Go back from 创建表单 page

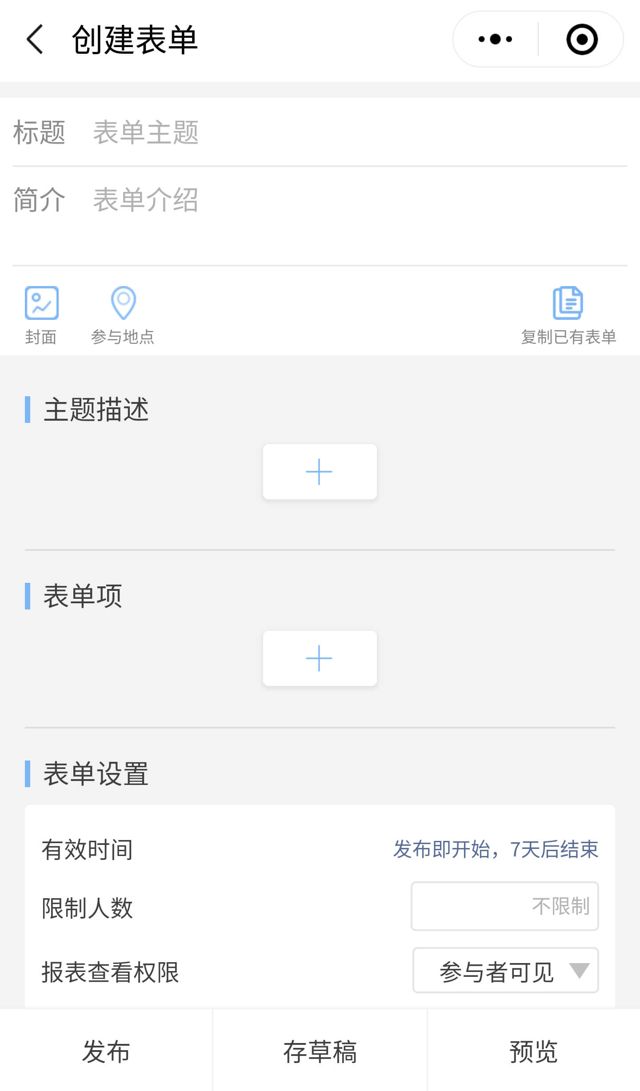tap(35, 40)
